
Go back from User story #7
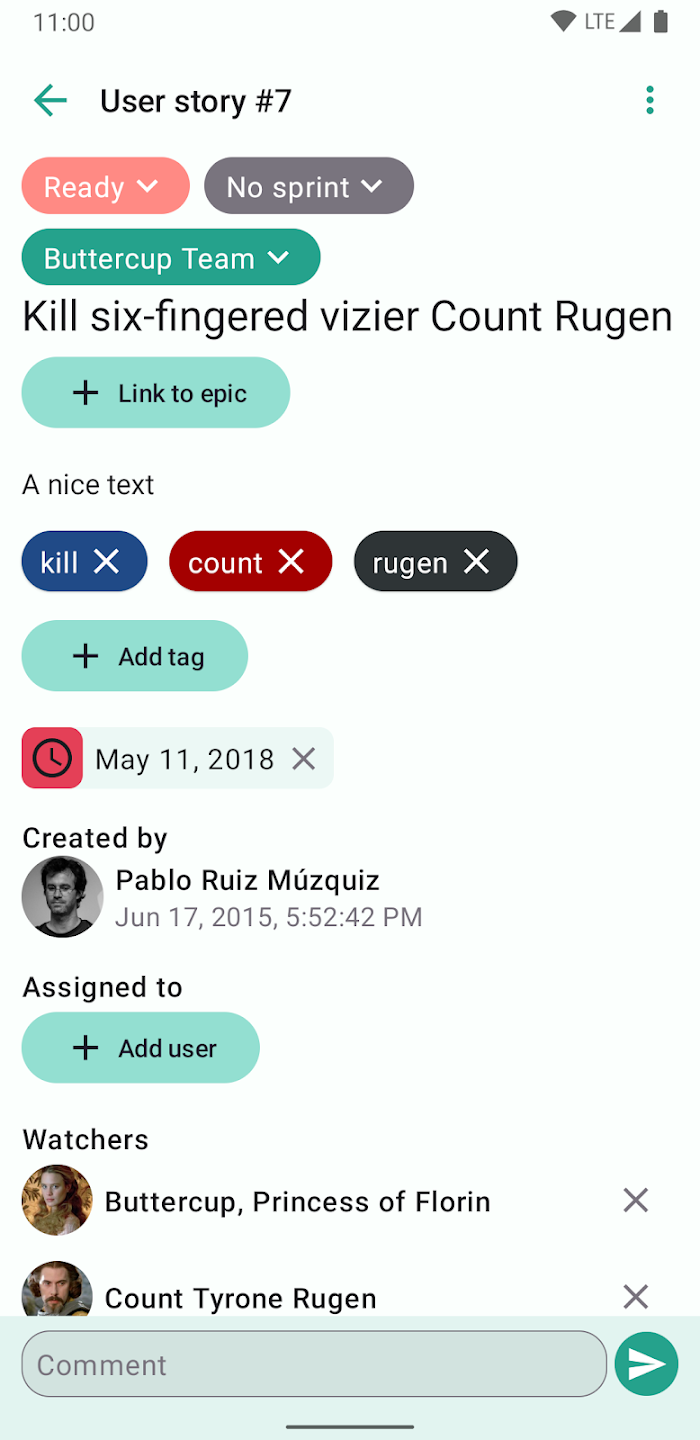pyautogui.click(x=50, y=100)
